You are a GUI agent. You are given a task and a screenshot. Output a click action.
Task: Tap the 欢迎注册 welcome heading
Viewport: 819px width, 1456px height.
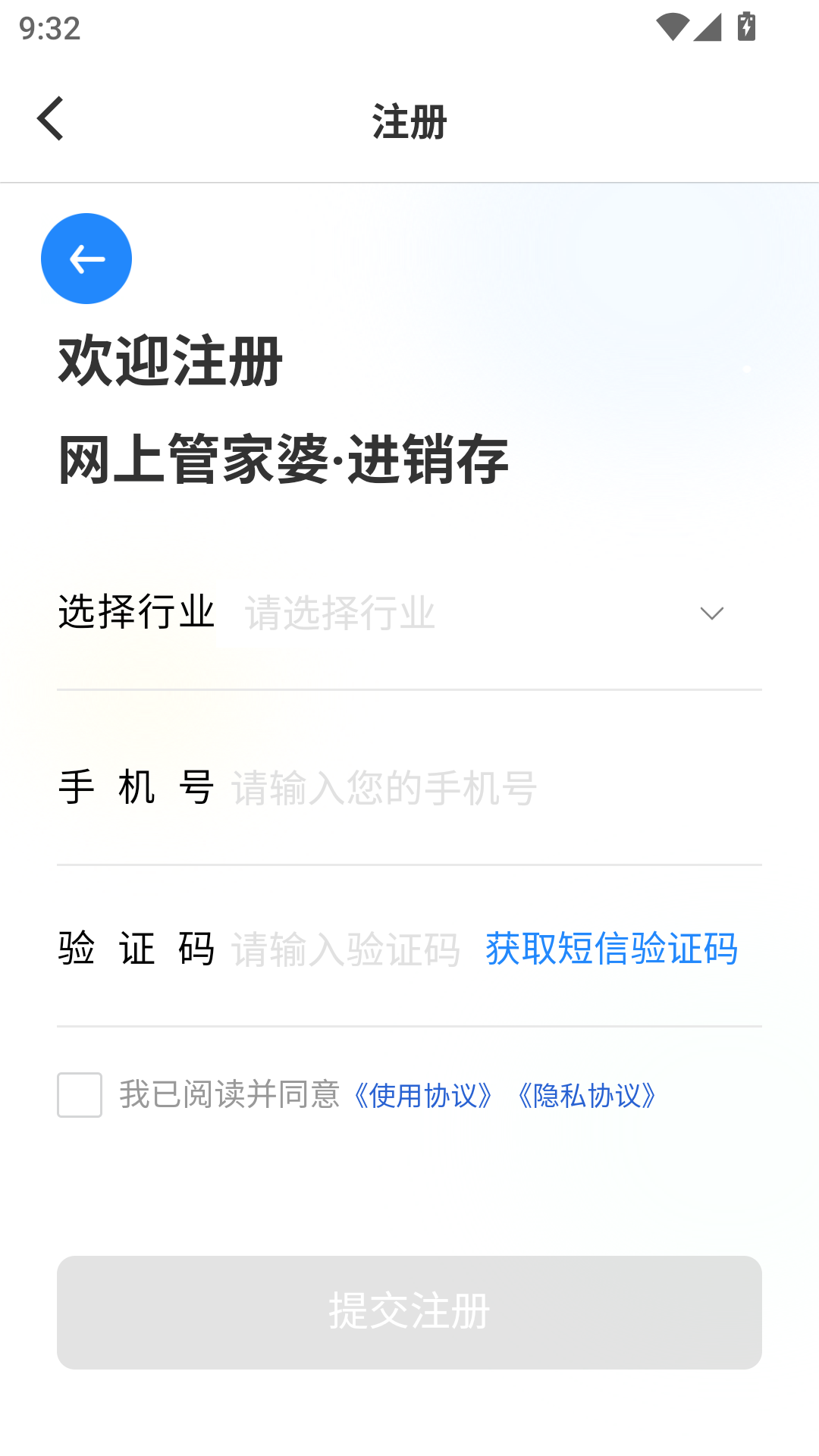pyautogui.click(x=168, y=362)
